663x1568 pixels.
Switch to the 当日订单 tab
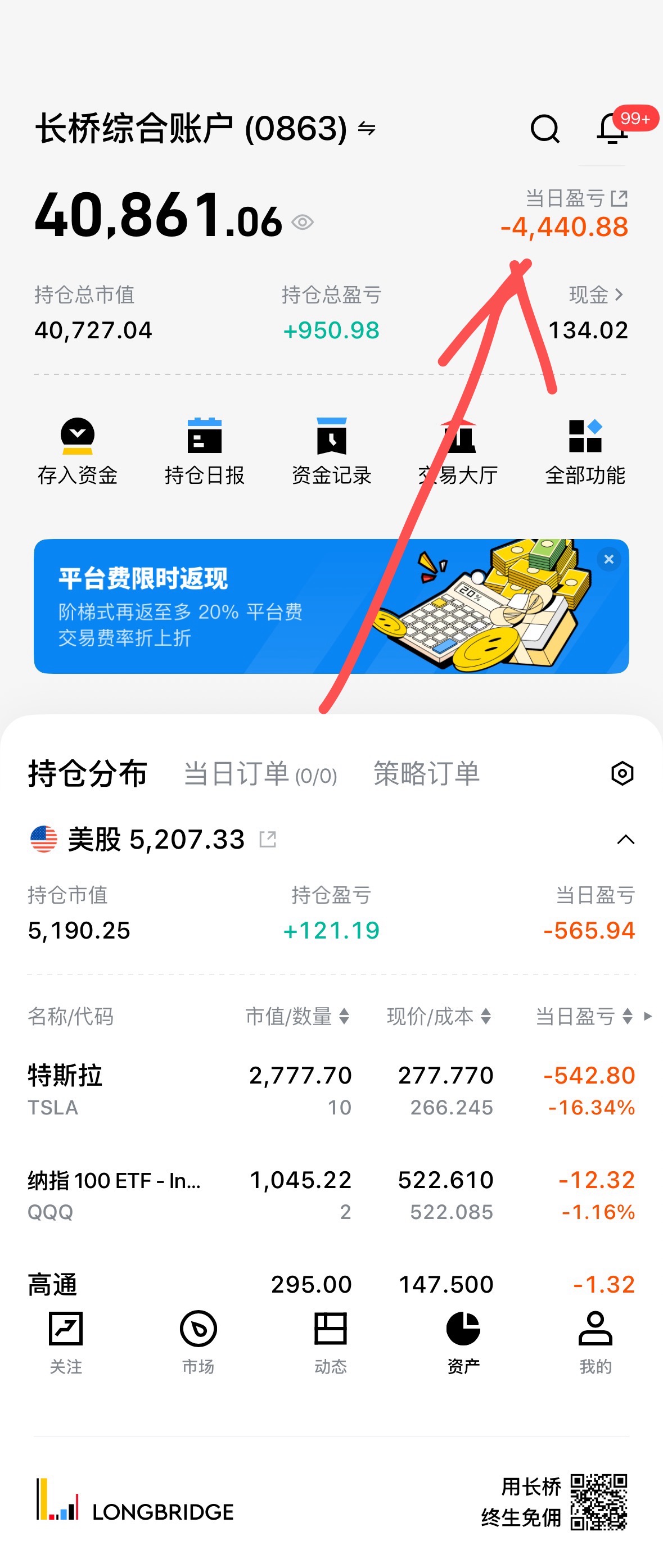click(260, 774)
